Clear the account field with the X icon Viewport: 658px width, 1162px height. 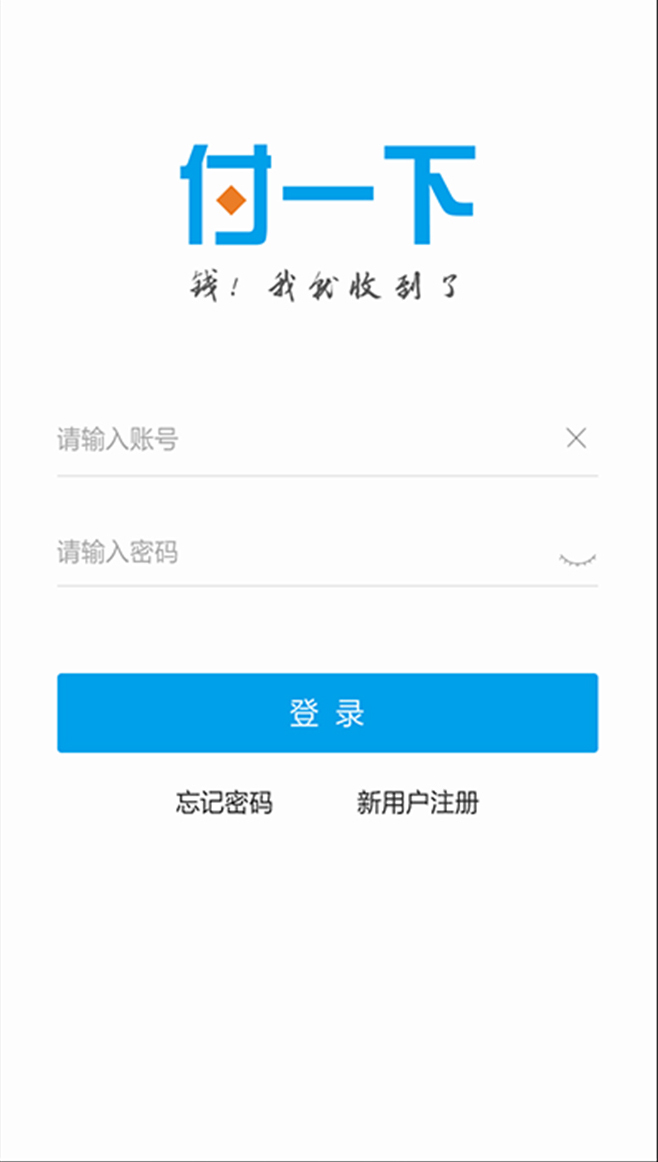(x=576, y=438)
